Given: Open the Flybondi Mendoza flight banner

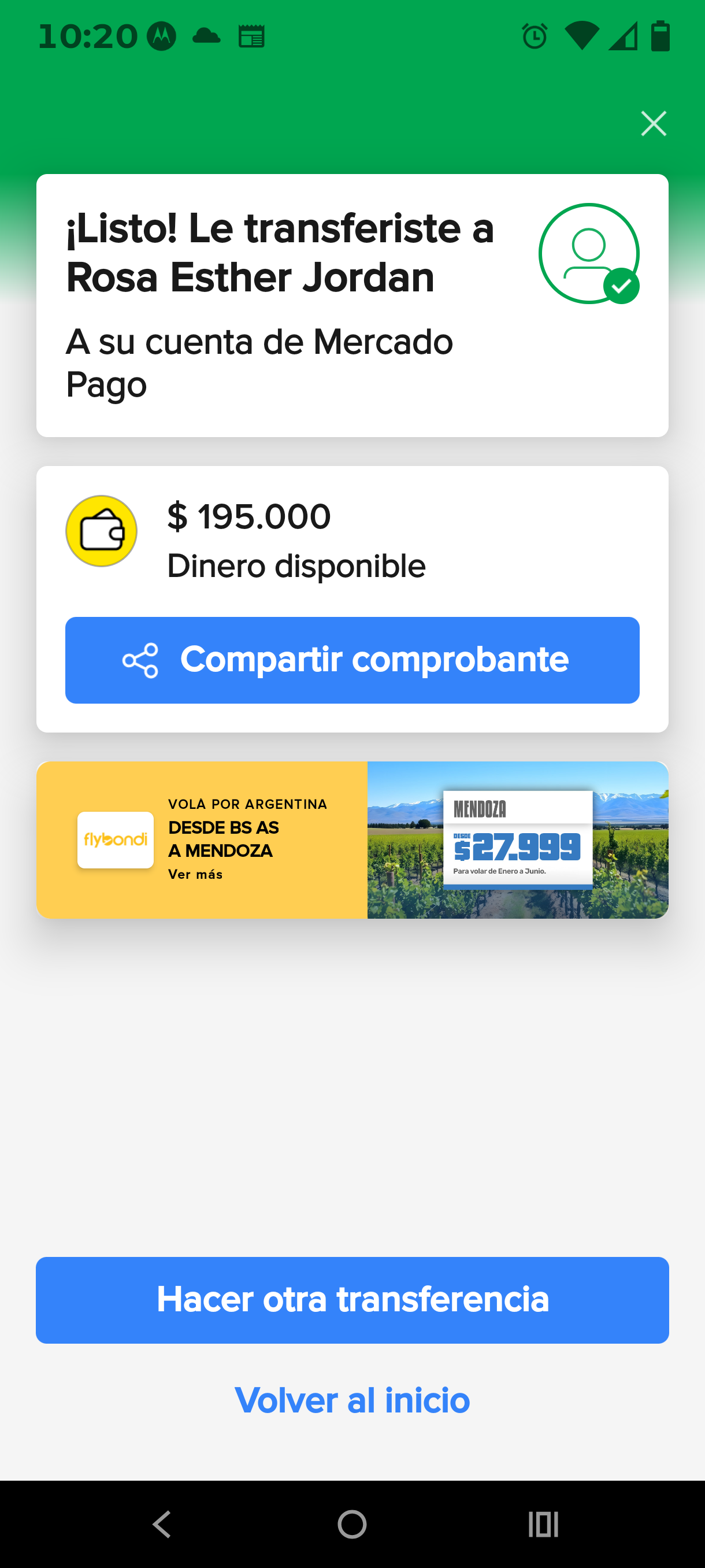Looking at the screenshot, I should point(352,840).
